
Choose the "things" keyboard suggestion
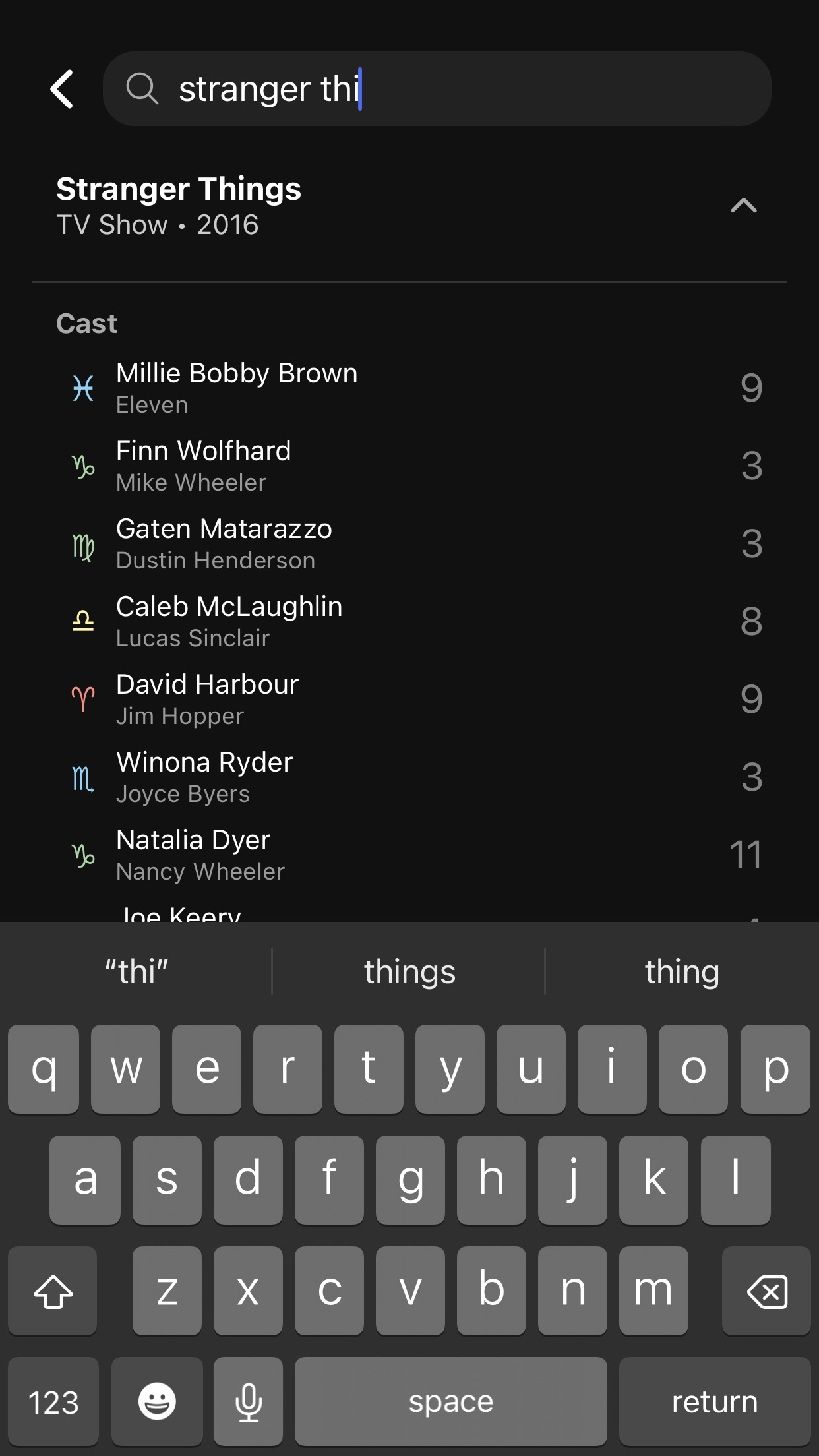(x=409, y=971)
